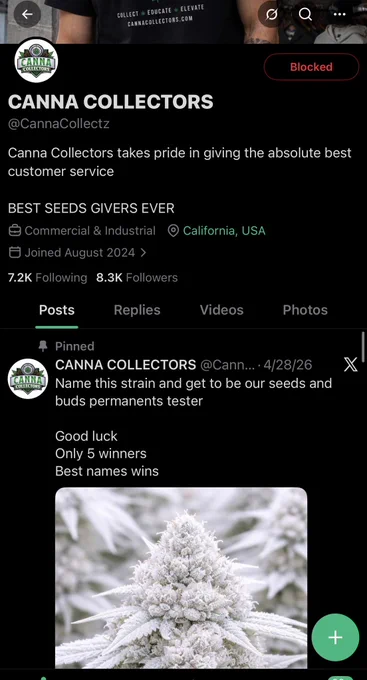Open the X icon on pinned post
The image size is (367, 680).
351,365
